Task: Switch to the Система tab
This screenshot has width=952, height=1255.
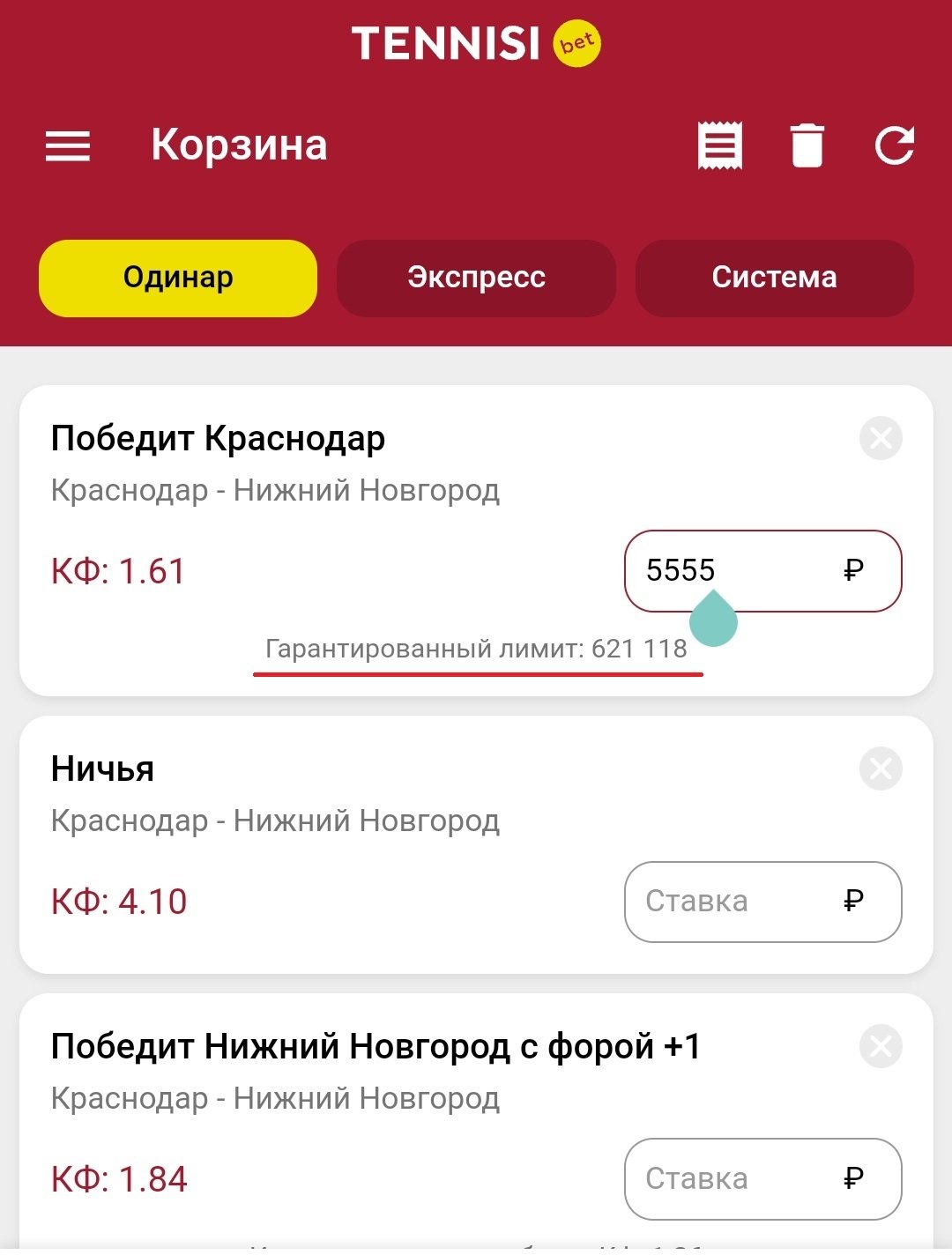Action: coord(774,278)
